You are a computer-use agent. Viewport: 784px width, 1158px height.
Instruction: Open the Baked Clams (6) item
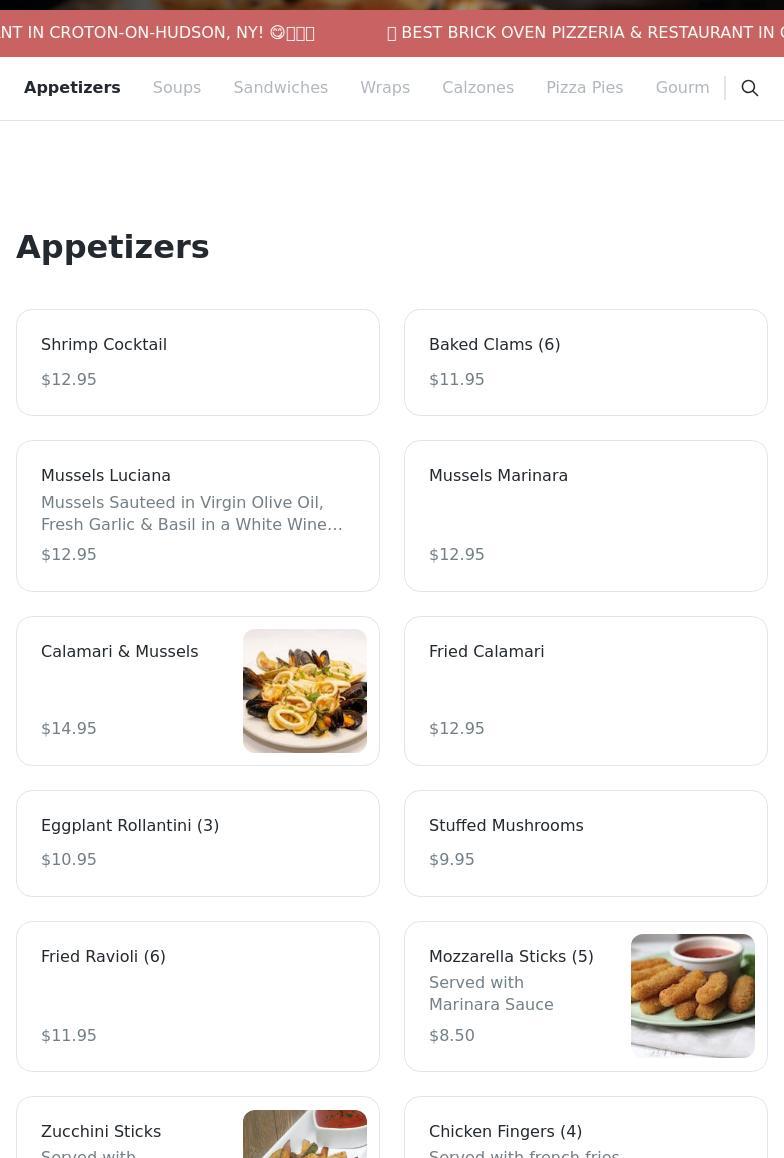pyautogui.click(x=585, y=362)
